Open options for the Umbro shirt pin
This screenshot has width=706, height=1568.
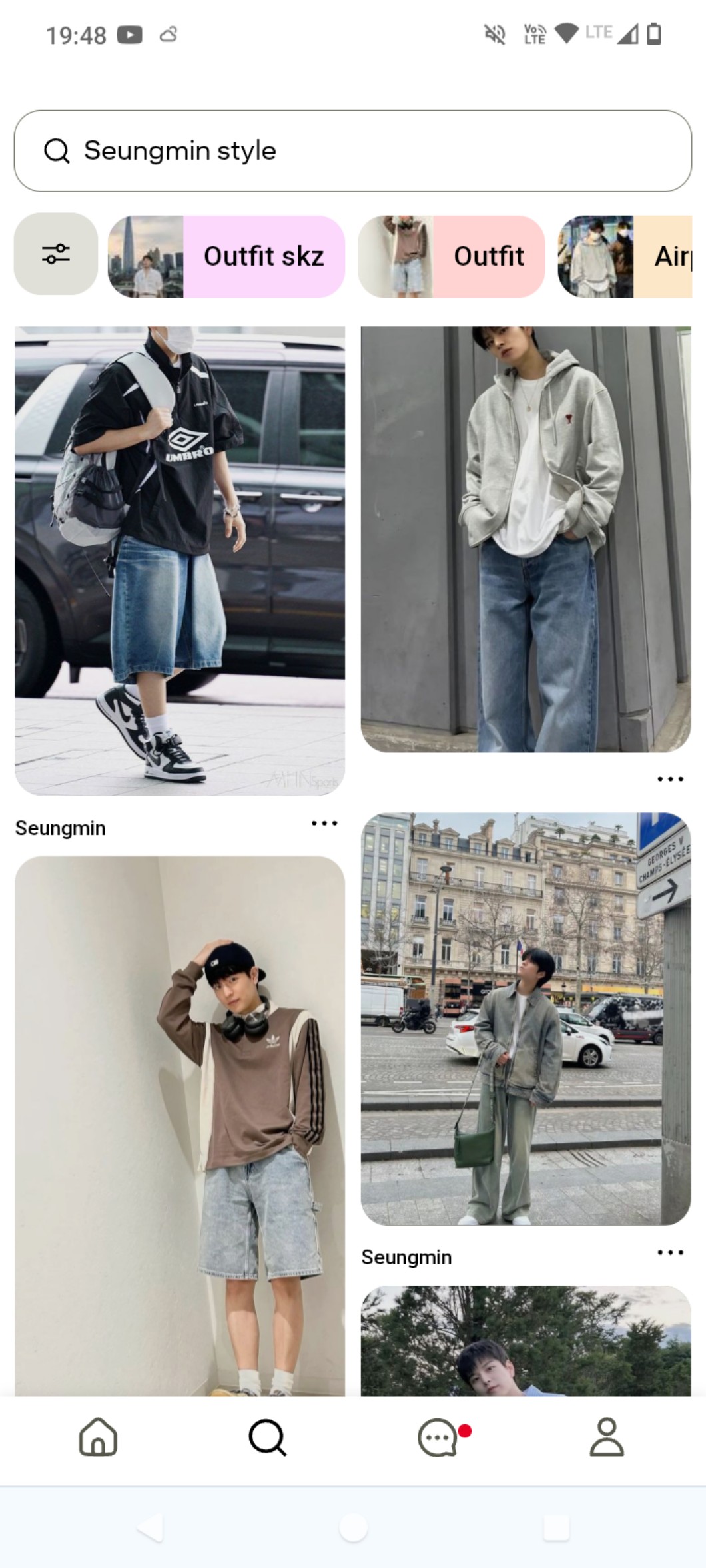(324, 824)
